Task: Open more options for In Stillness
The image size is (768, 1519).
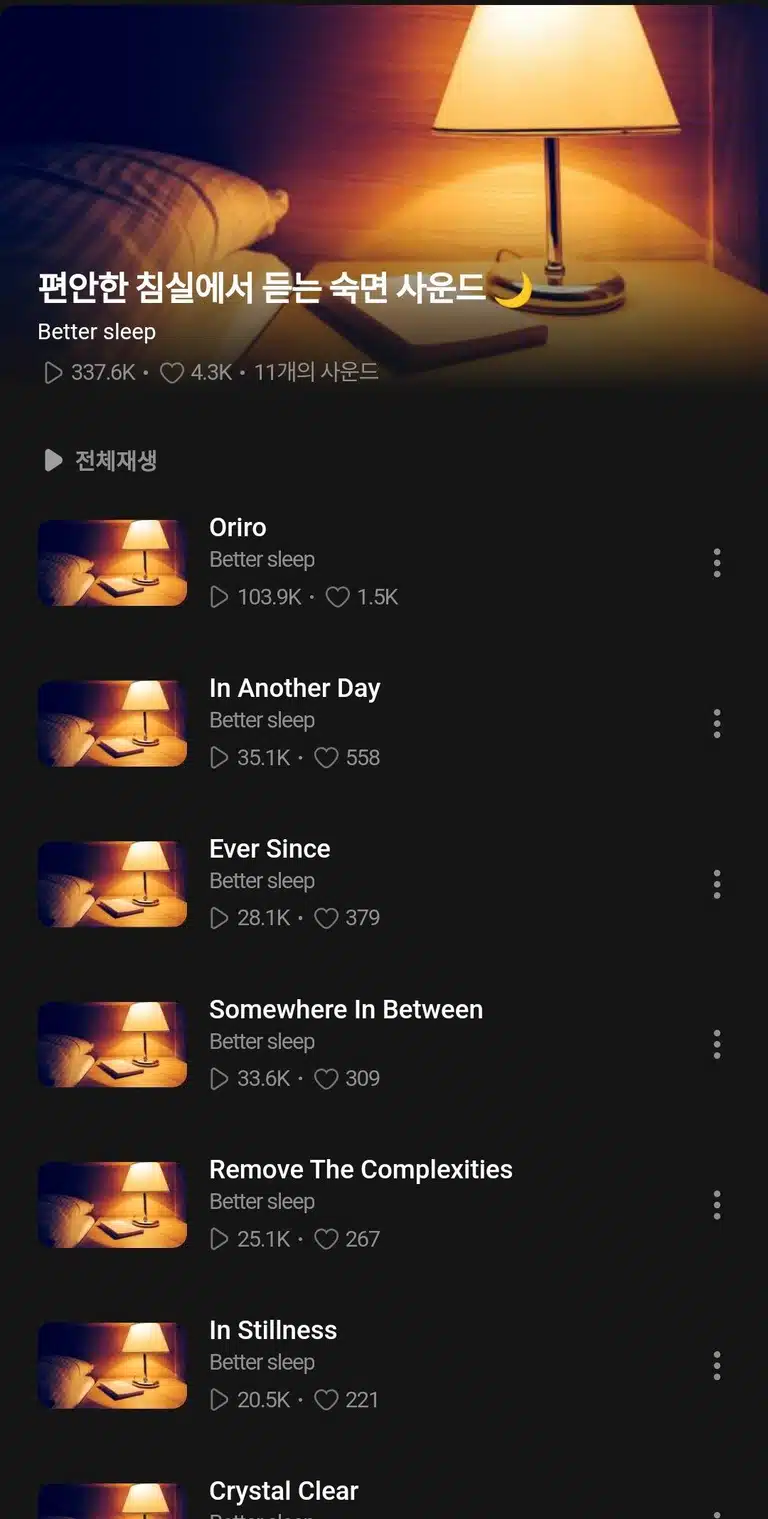Action: click(717, 1365)
